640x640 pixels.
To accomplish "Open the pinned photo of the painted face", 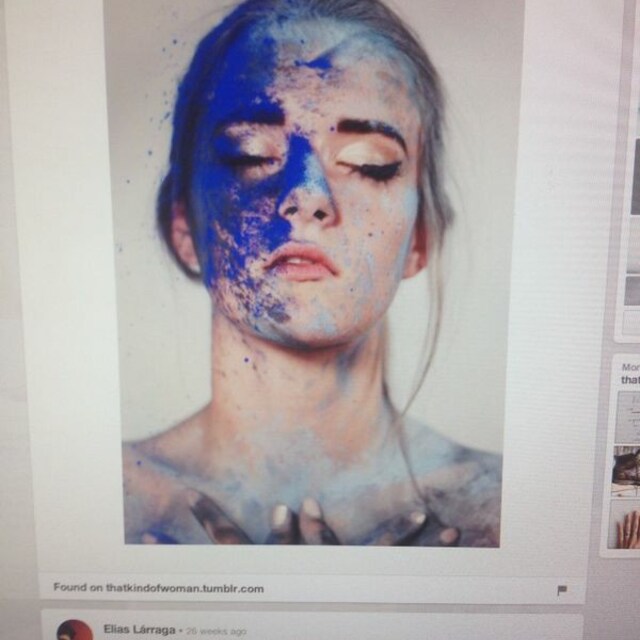I will [x=312, y=270].
